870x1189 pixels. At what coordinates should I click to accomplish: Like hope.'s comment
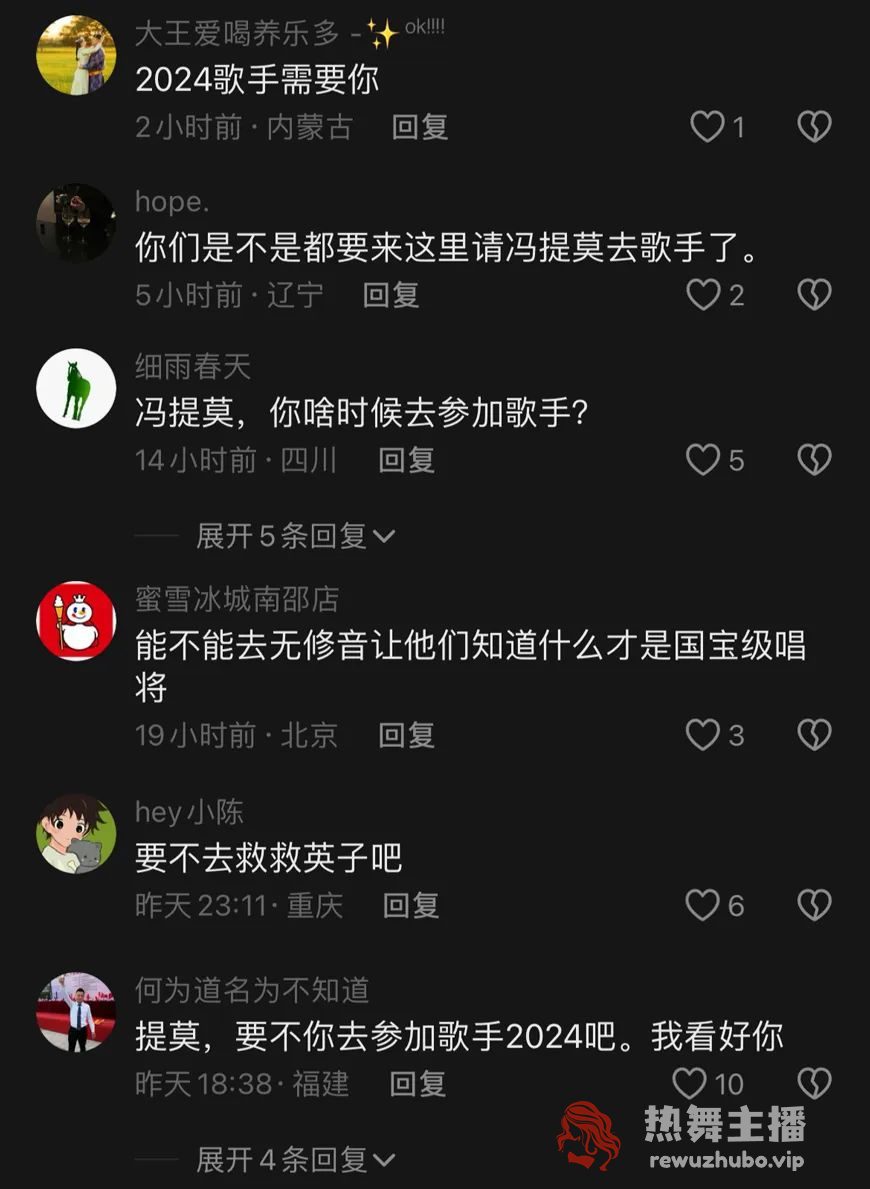(704, 295)
